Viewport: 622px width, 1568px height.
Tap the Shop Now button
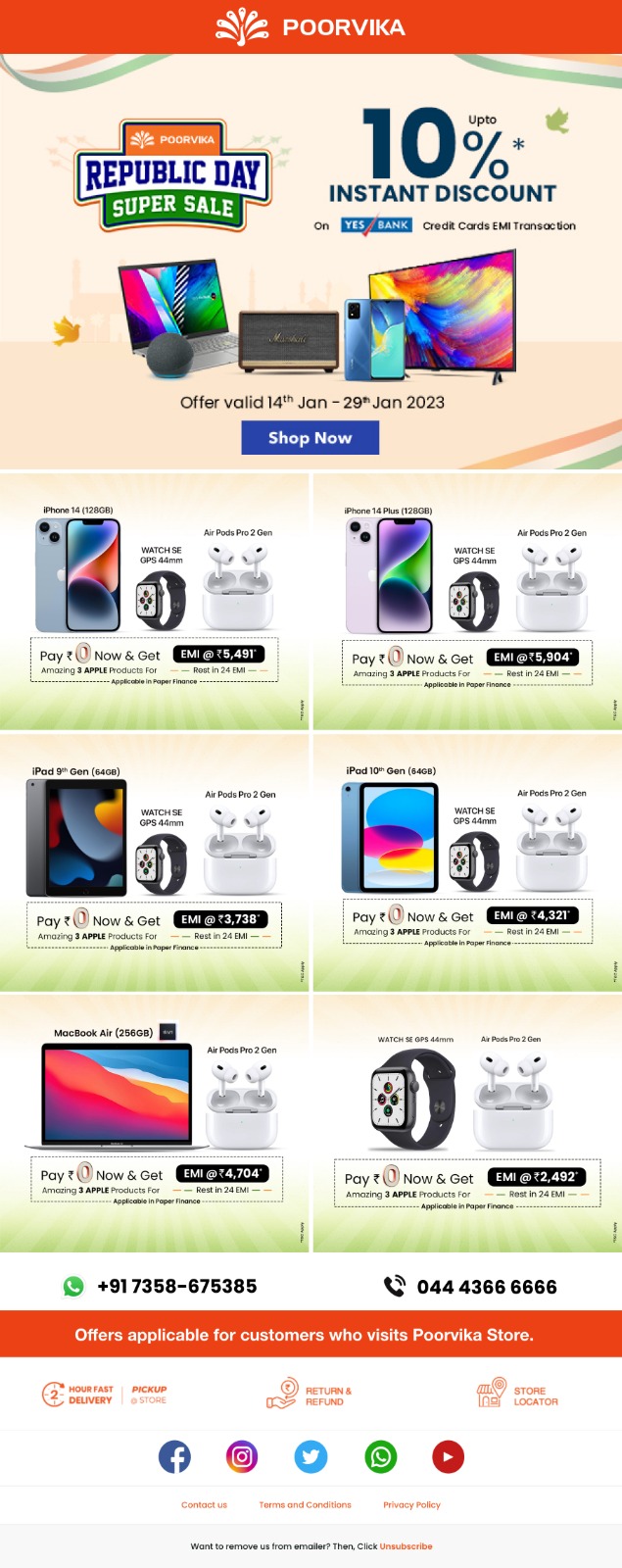310,438
